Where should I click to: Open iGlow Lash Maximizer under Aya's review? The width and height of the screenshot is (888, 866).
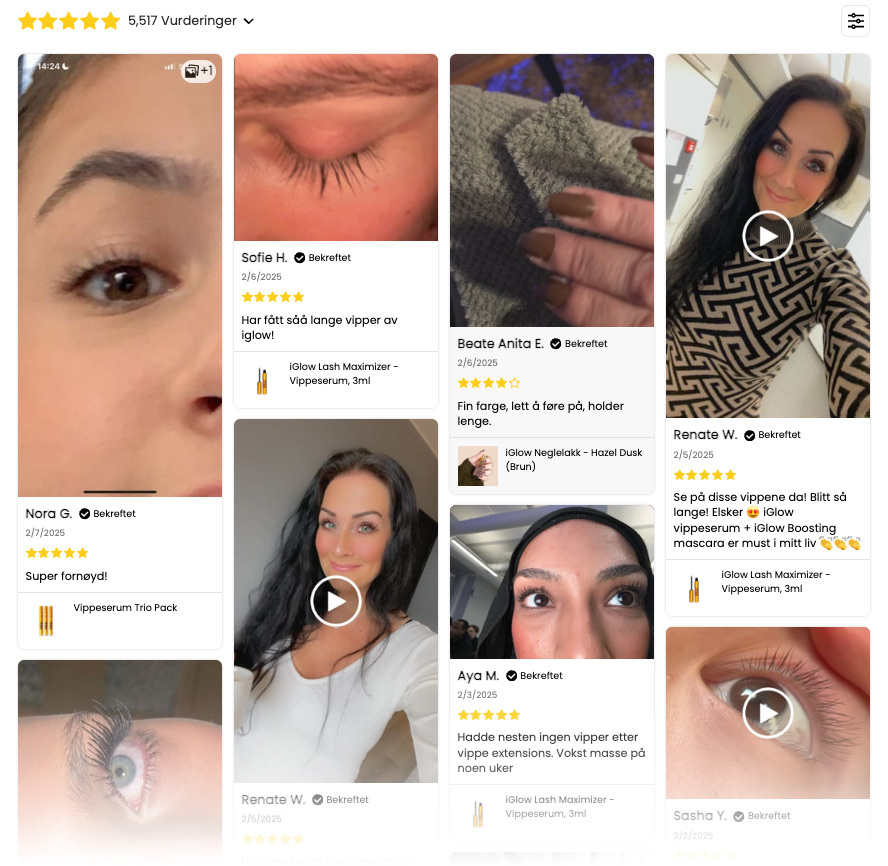click(x=559, y=807)
